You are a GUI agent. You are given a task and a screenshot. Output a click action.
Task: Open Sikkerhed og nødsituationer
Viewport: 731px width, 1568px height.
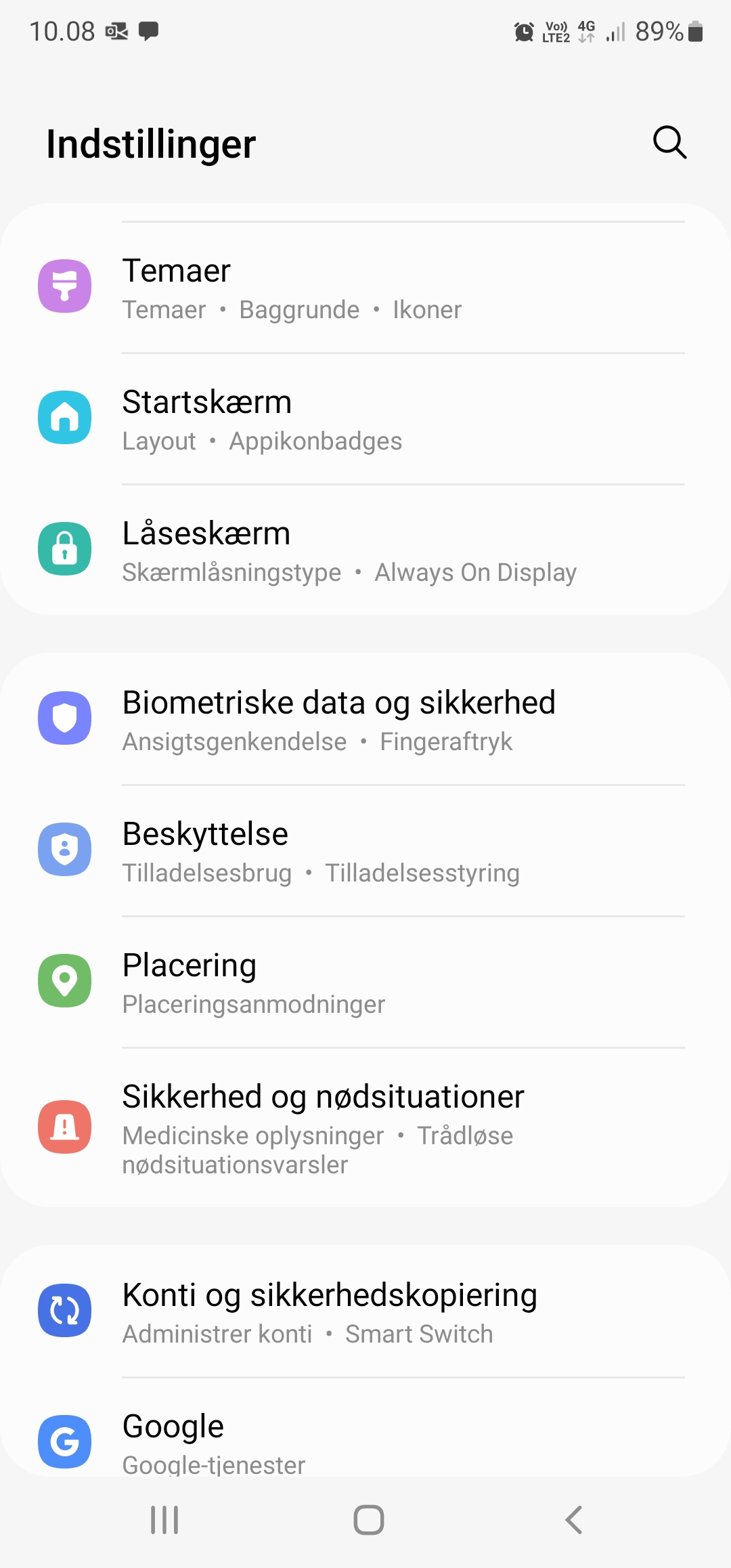[x=365, y=1128]
